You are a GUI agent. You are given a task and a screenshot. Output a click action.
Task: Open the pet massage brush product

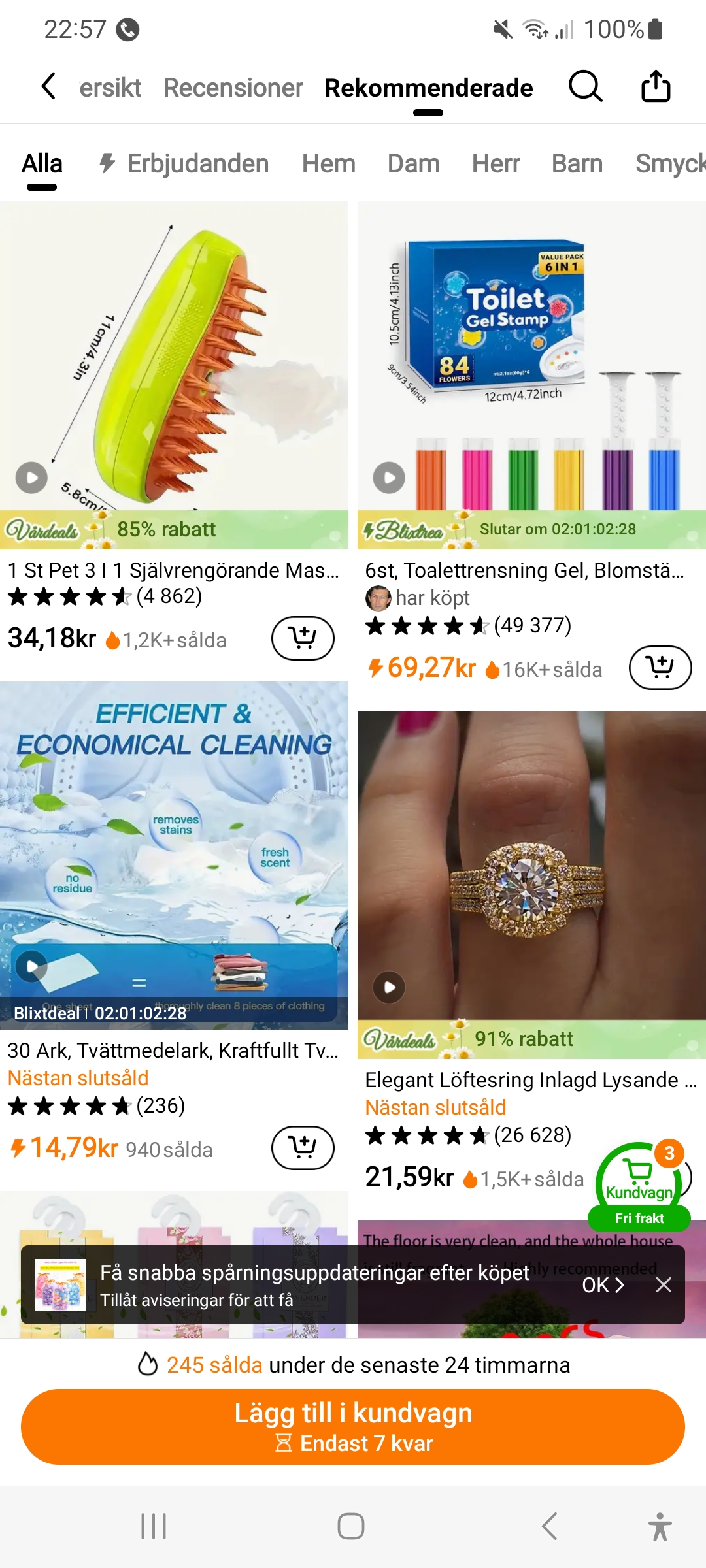174,366
